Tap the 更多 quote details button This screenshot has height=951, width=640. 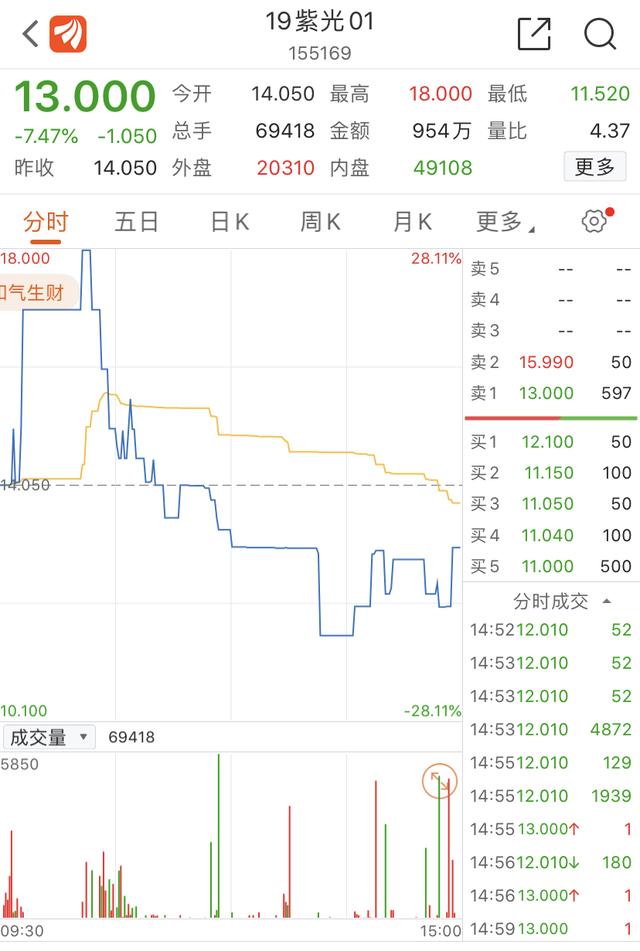[x=595, y=167]
